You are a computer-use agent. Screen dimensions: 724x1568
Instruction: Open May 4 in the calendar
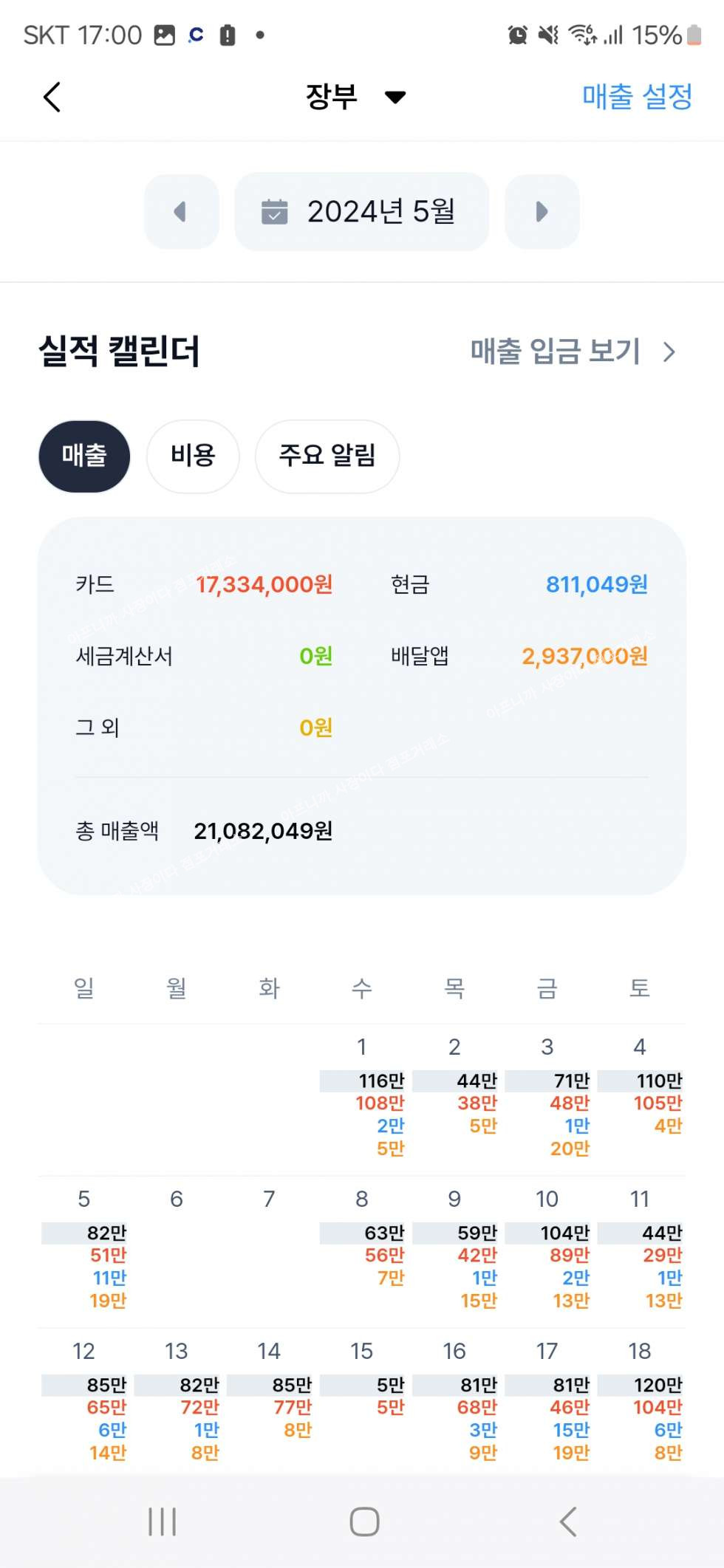tap(640, 1097)
